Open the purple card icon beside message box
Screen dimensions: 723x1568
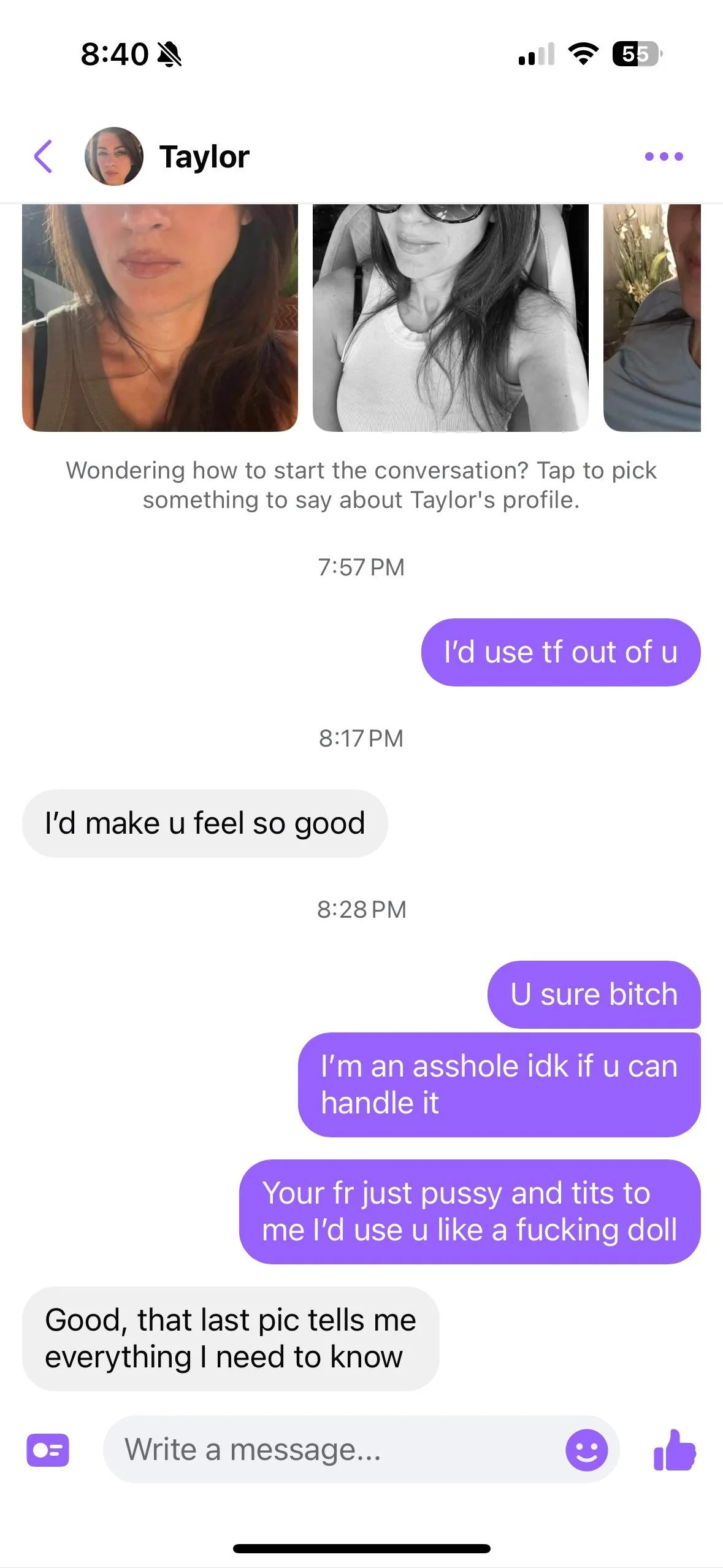coord(48,1450)
